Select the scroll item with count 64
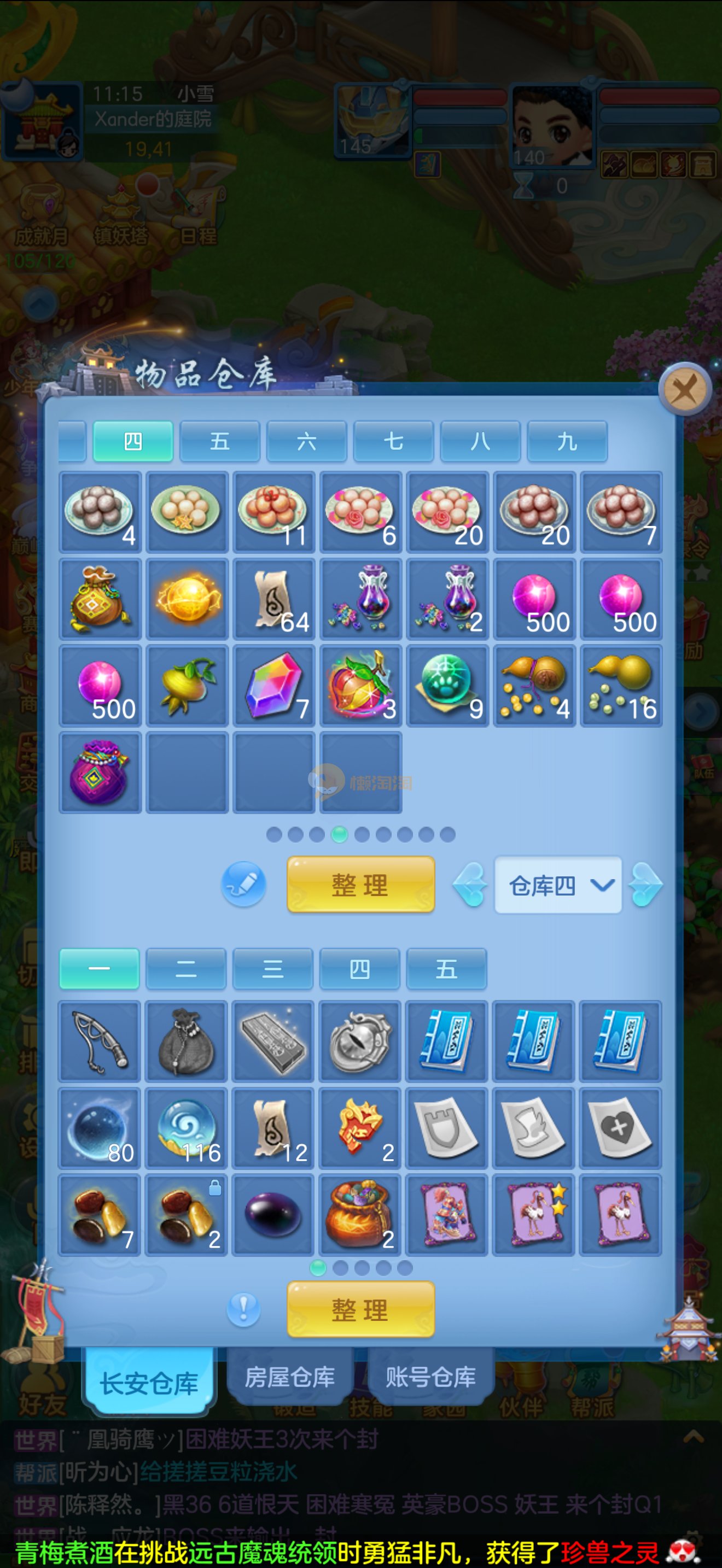The height and width of the screenshot is (1568, 722). tap(274, 599)
